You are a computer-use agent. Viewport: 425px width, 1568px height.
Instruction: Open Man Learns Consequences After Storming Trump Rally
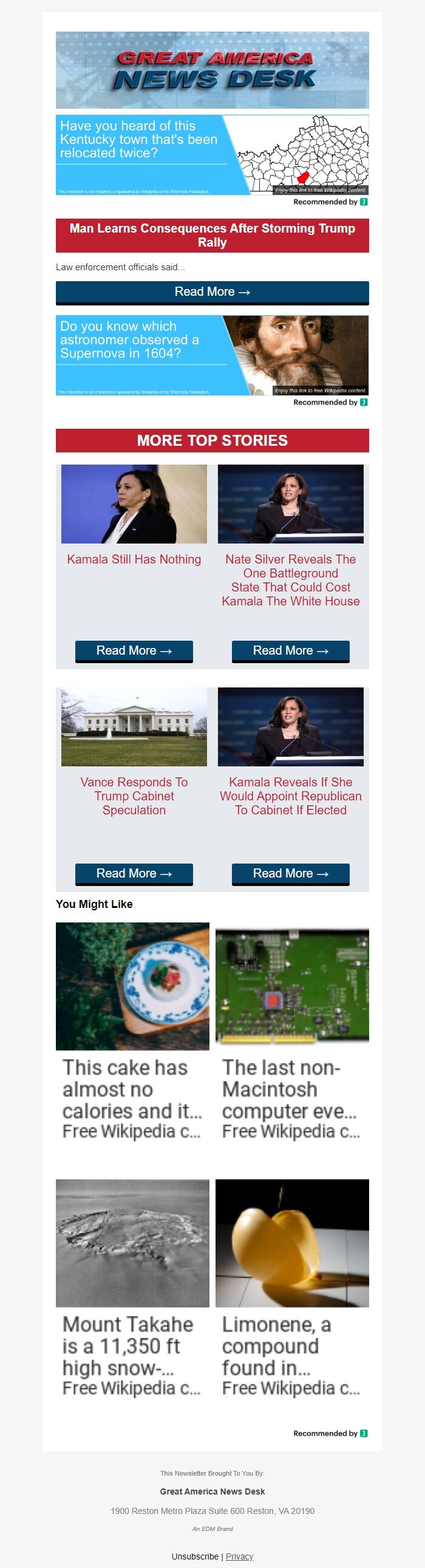coord(212,235)
